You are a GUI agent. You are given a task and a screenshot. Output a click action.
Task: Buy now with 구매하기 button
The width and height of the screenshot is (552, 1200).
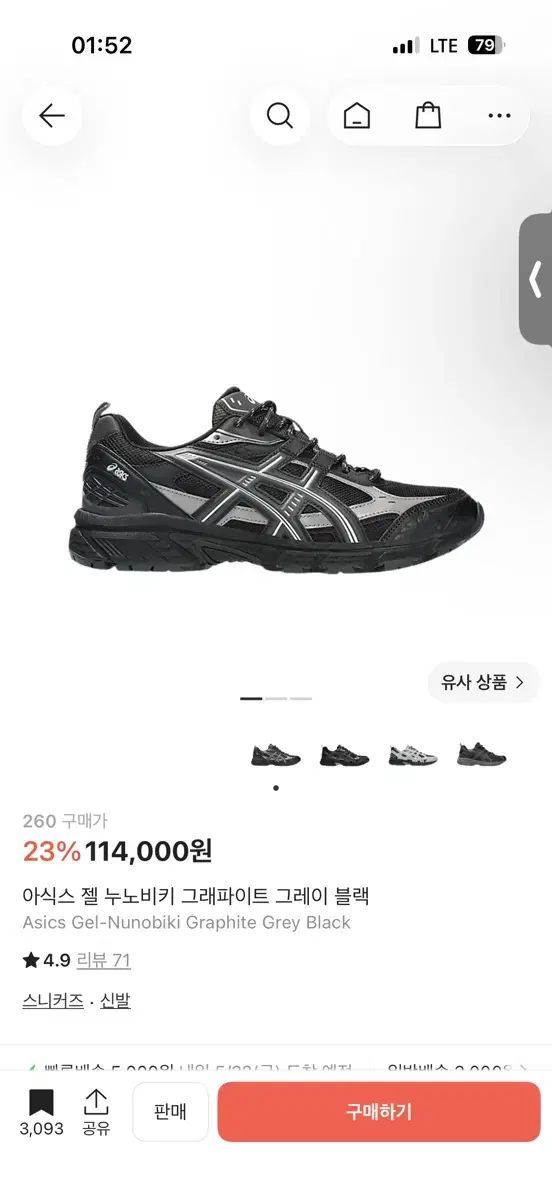click(x=379, y=1112)
